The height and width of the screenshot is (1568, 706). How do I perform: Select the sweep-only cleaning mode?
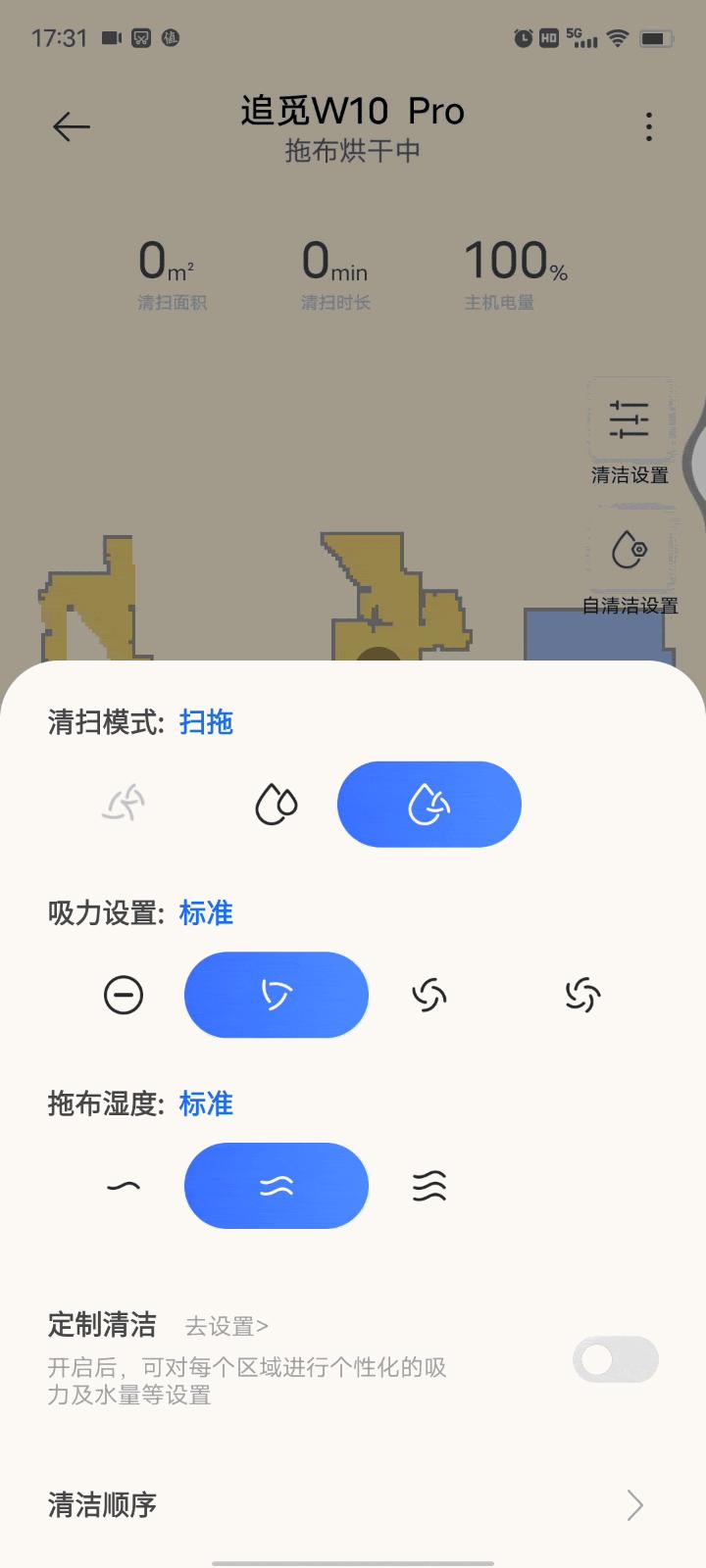[x=124, y=805]
